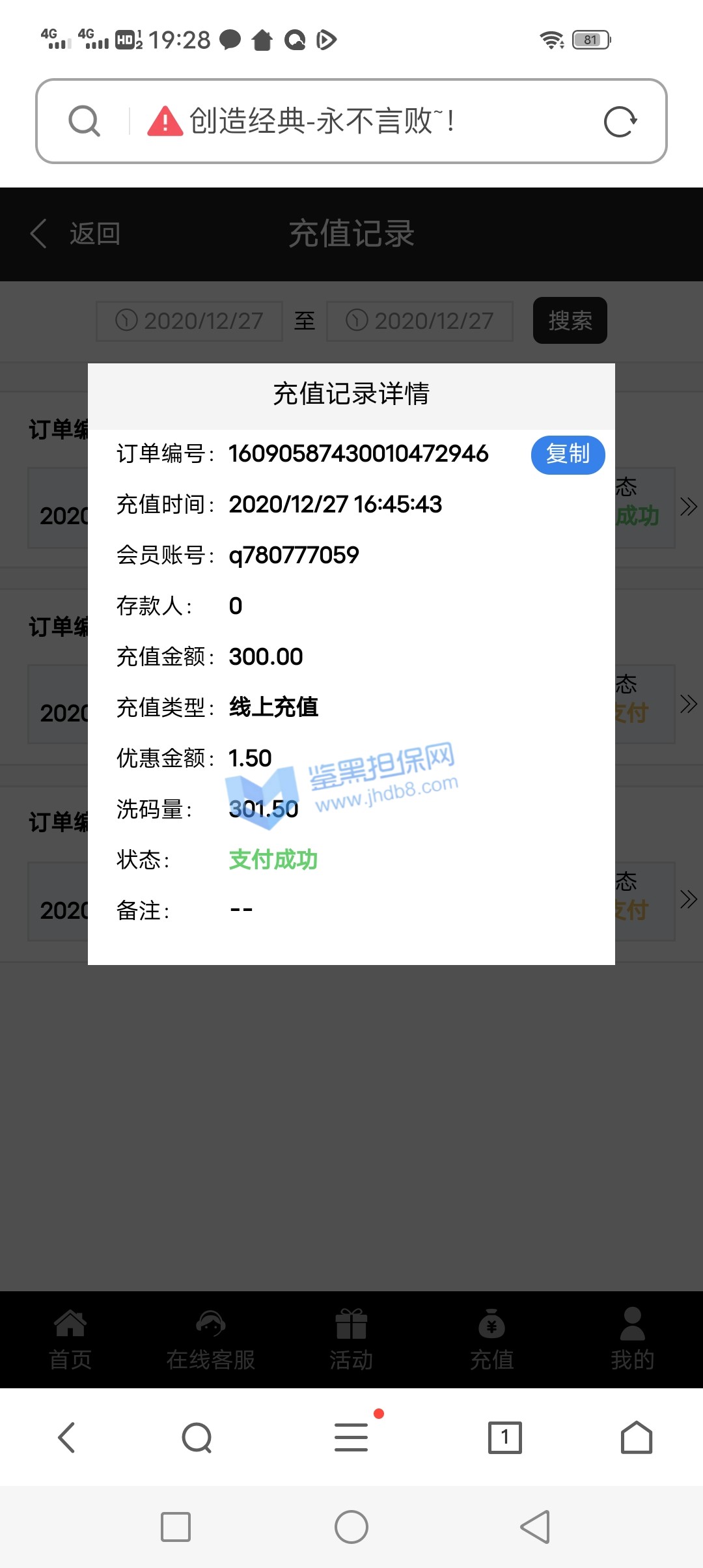Open browser tabs switcher showing 1

pyautogui.click(x=504, y=1437)
